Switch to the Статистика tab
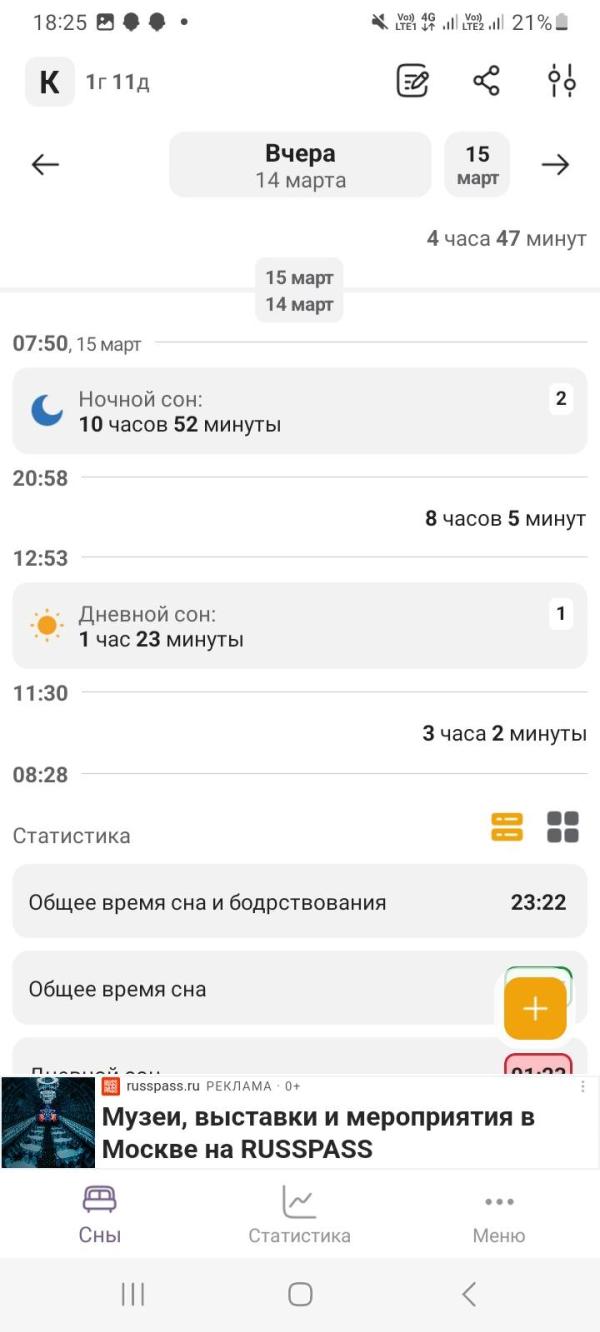 click(x=299, y=1214)
